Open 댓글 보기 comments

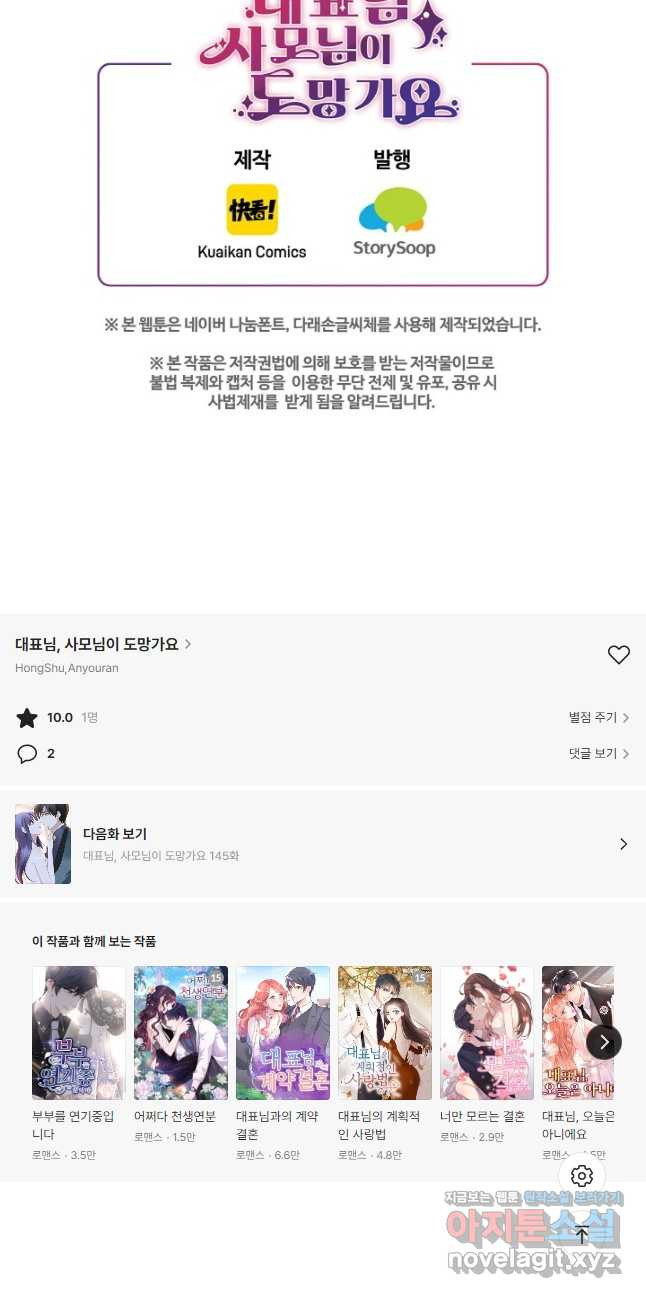(599, 754)
